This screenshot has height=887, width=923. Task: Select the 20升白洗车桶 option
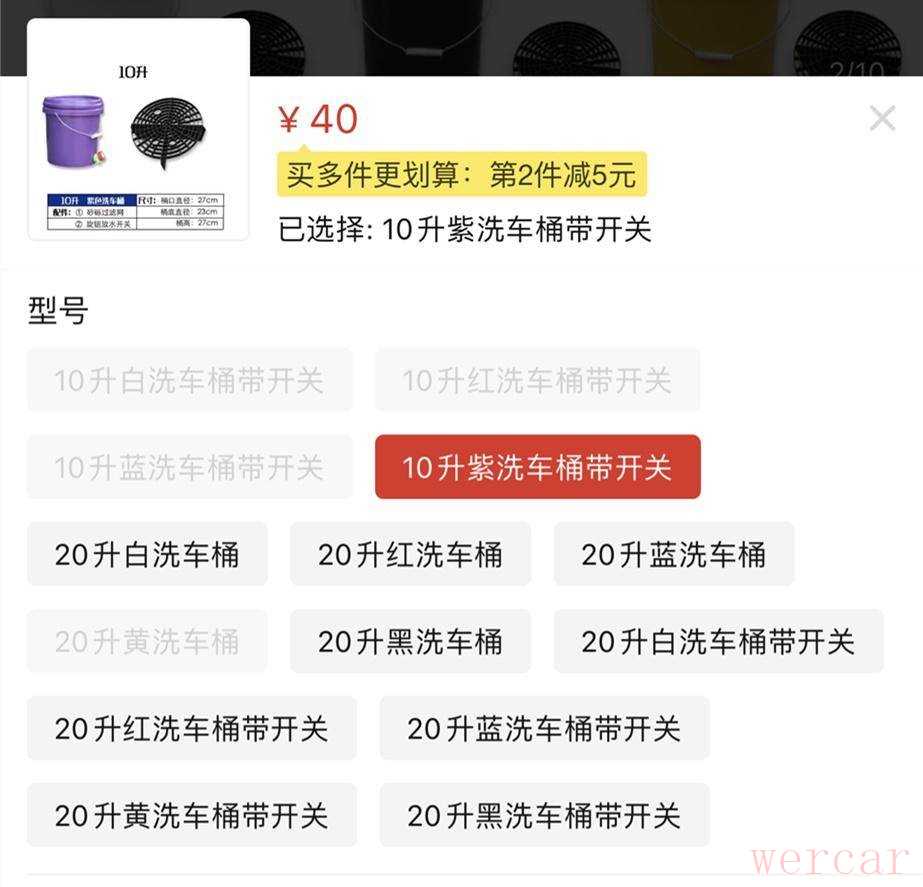(147, 554)
